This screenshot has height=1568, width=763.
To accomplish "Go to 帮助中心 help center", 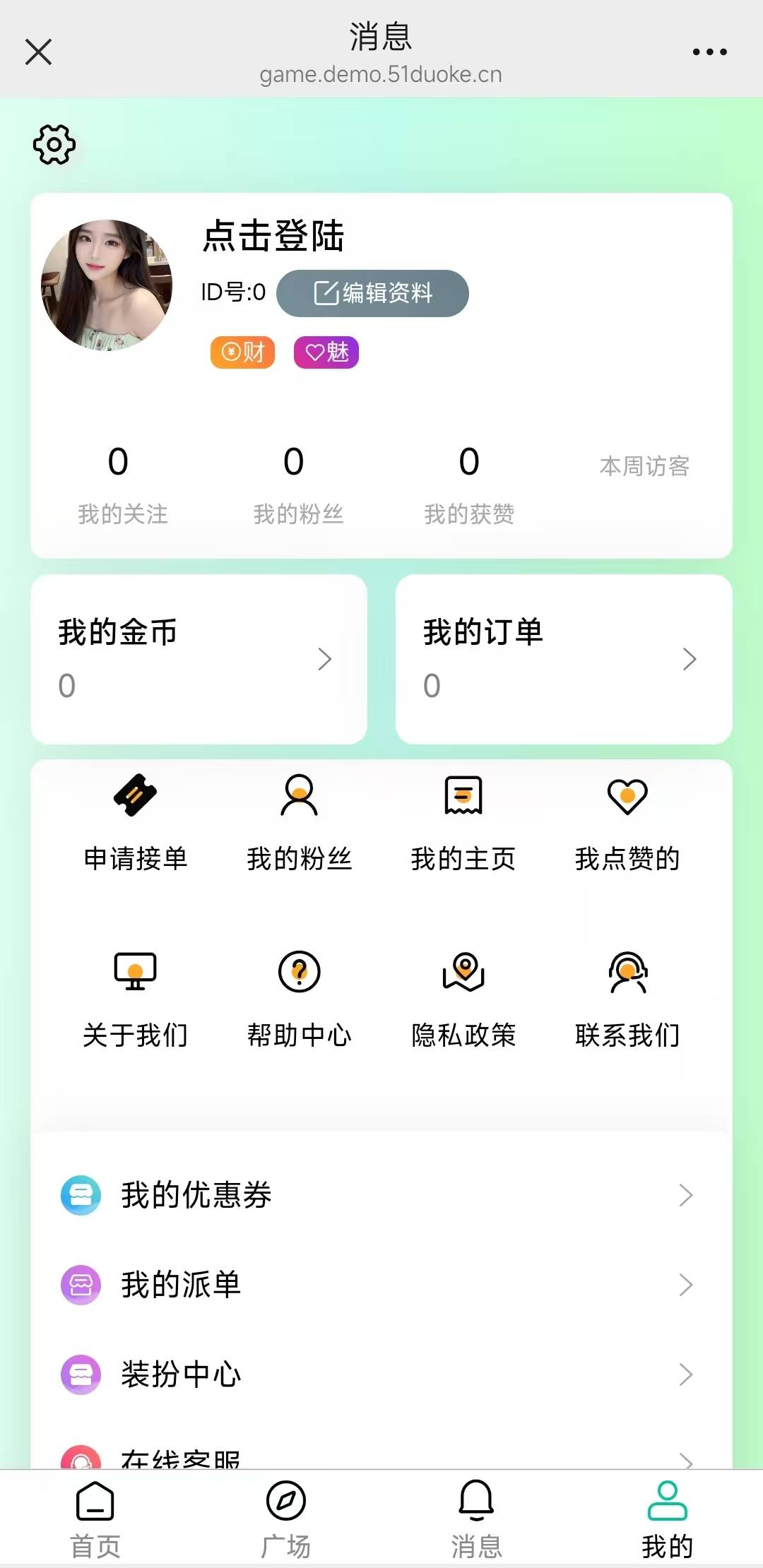I will pyautogui.click(x=300, y=999).
